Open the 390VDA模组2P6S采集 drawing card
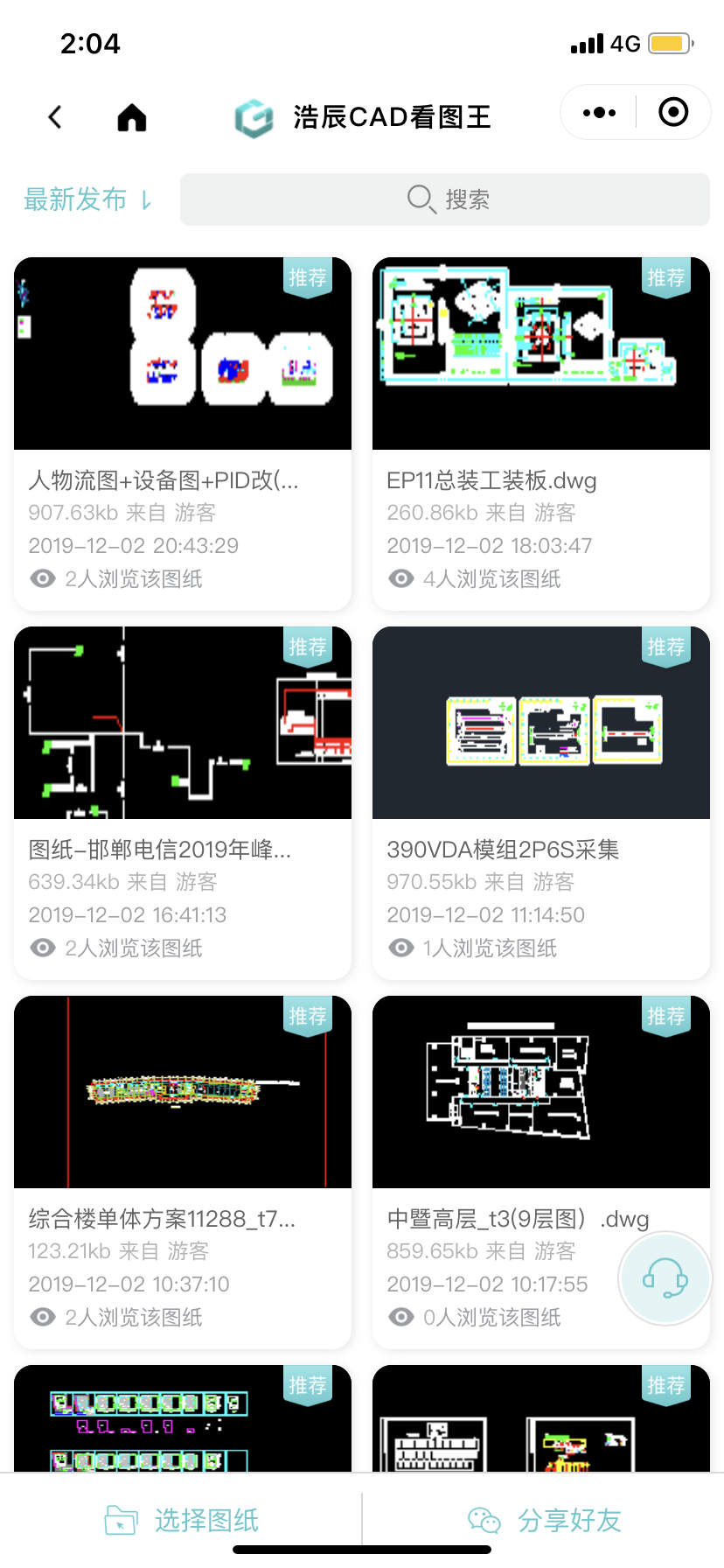This screenshot has height=1568, width=724. pos(541,803)
